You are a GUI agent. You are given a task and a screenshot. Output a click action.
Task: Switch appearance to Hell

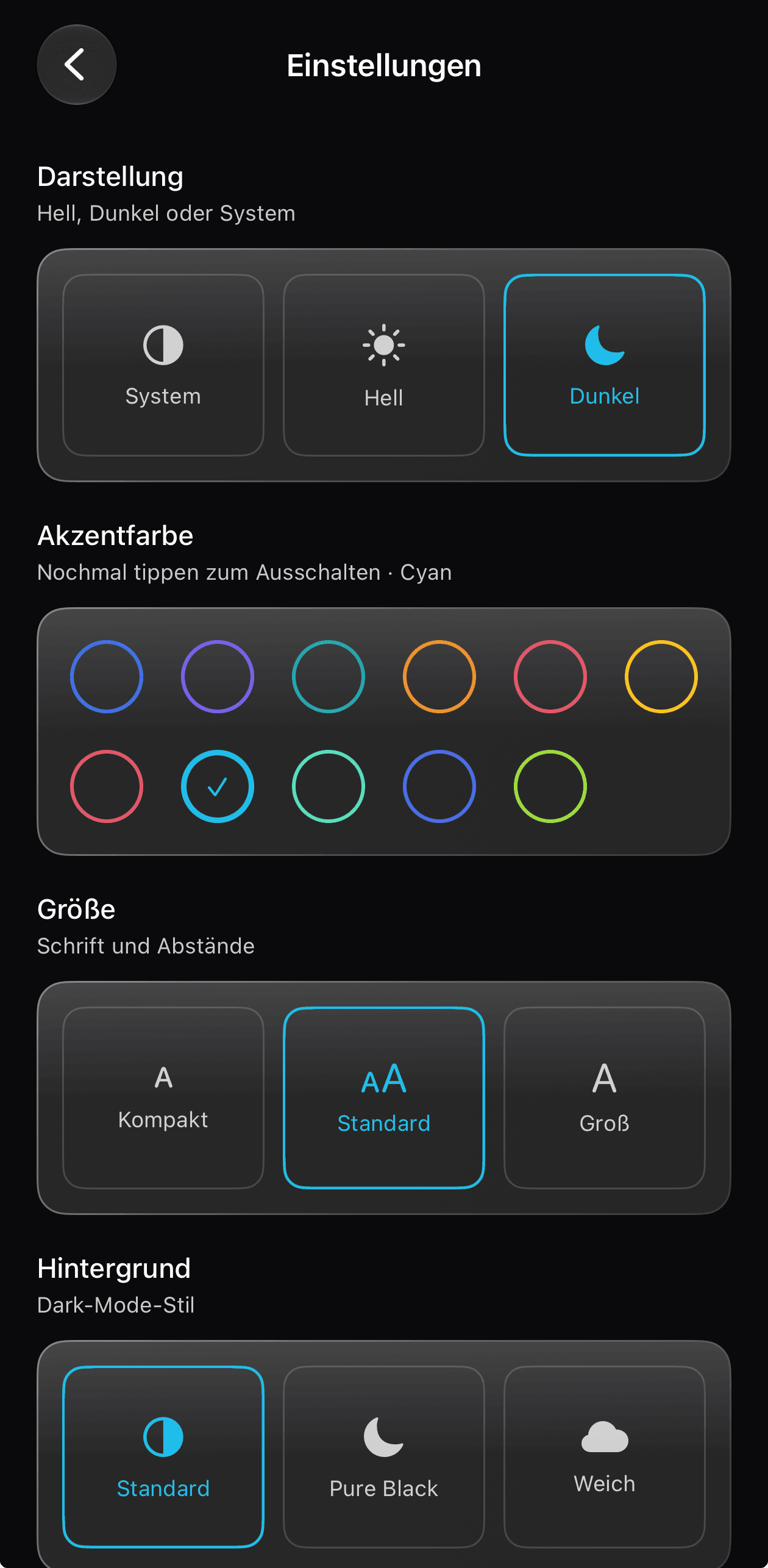pyautogui.click(x=384, y=365)
